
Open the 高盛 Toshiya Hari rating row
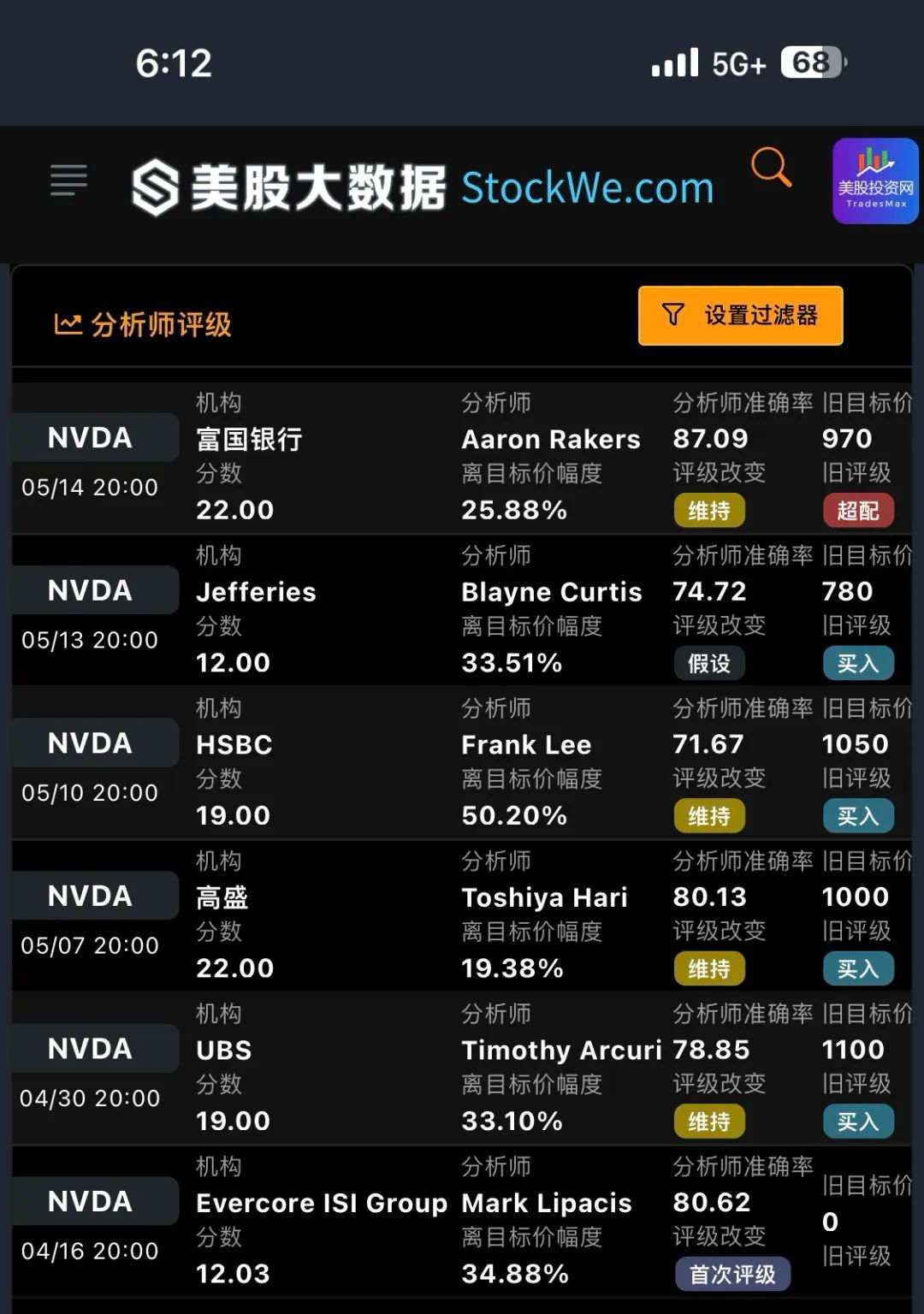coord(462,915)
